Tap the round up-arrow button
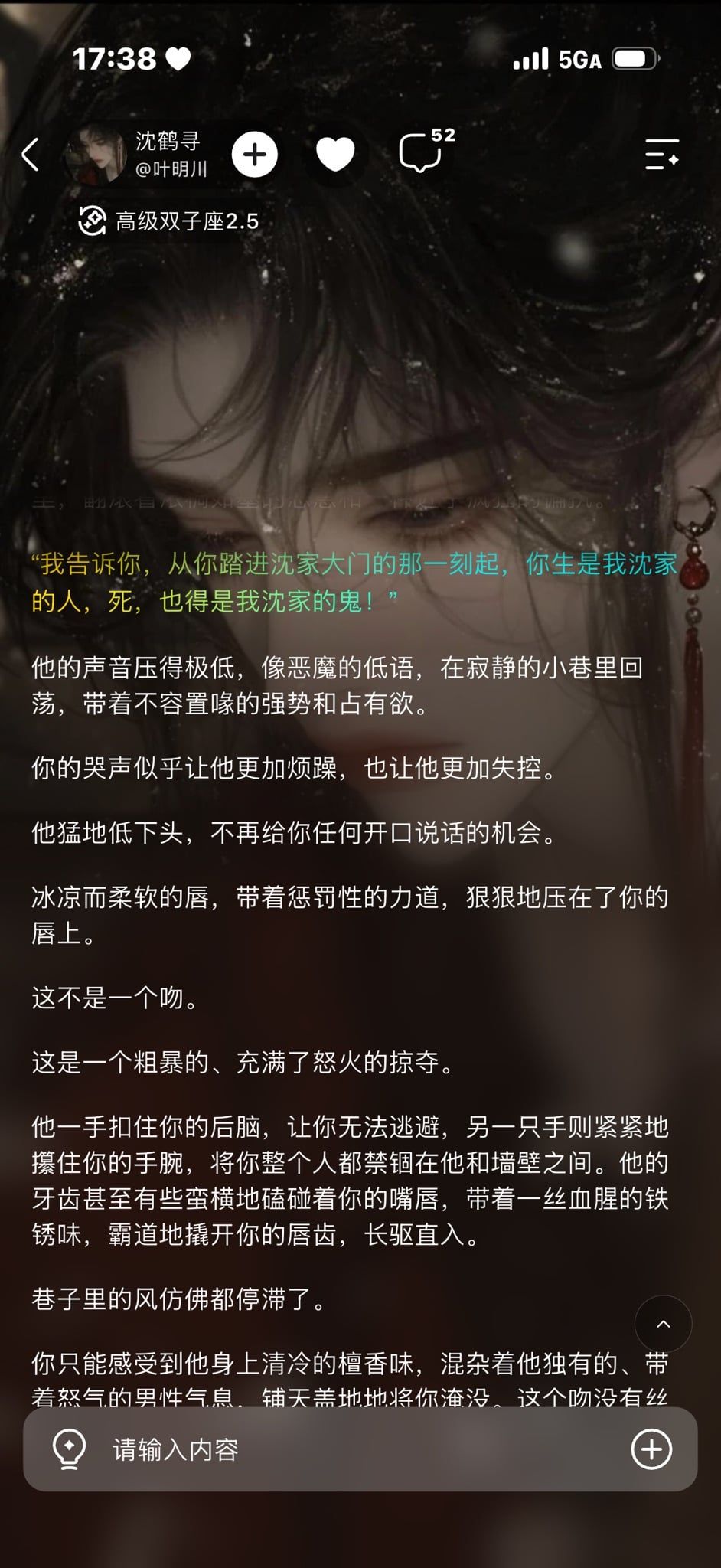721x1568 pixels. [x=663, y=1324]
